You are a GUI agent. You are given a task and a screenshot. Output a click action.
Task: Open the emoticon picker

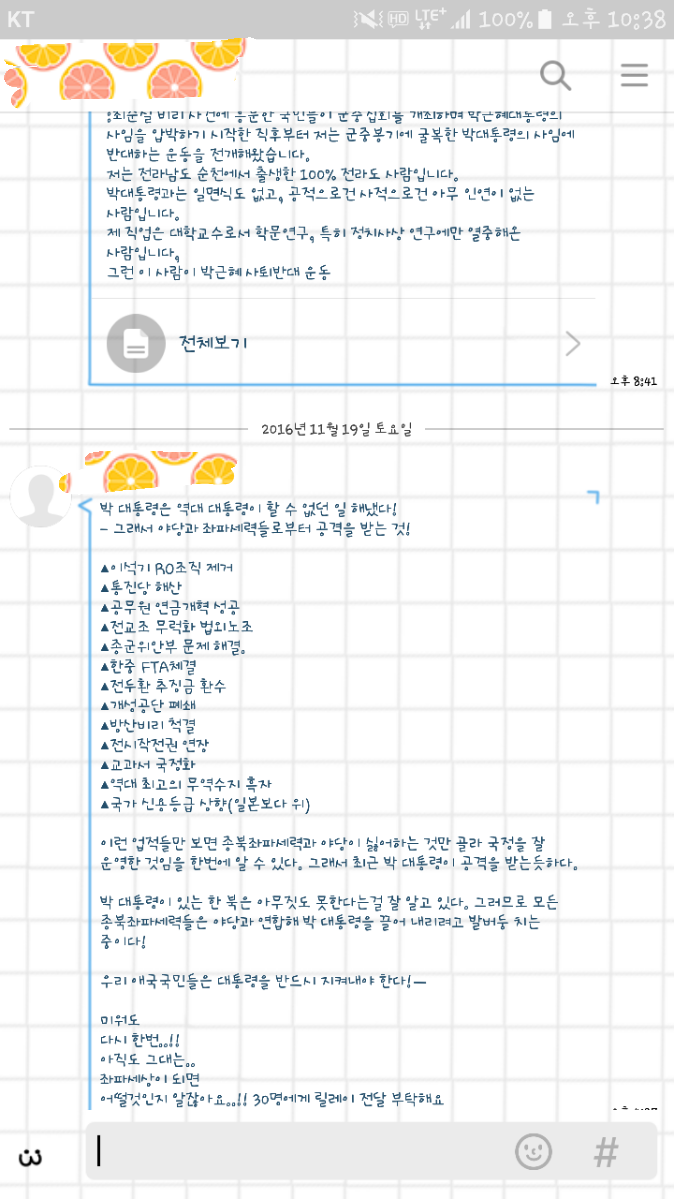point(533,1152)
